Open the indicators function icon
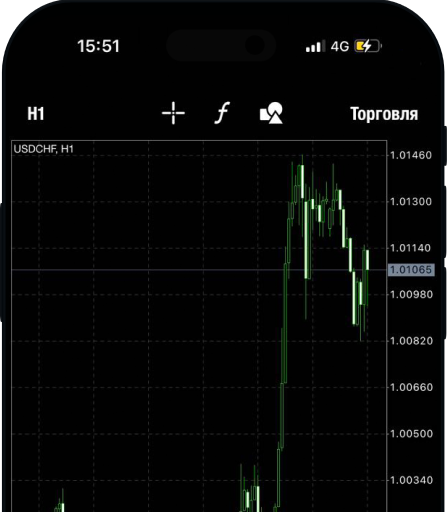The height and width of the screenshot is (512, 447). 222,113
